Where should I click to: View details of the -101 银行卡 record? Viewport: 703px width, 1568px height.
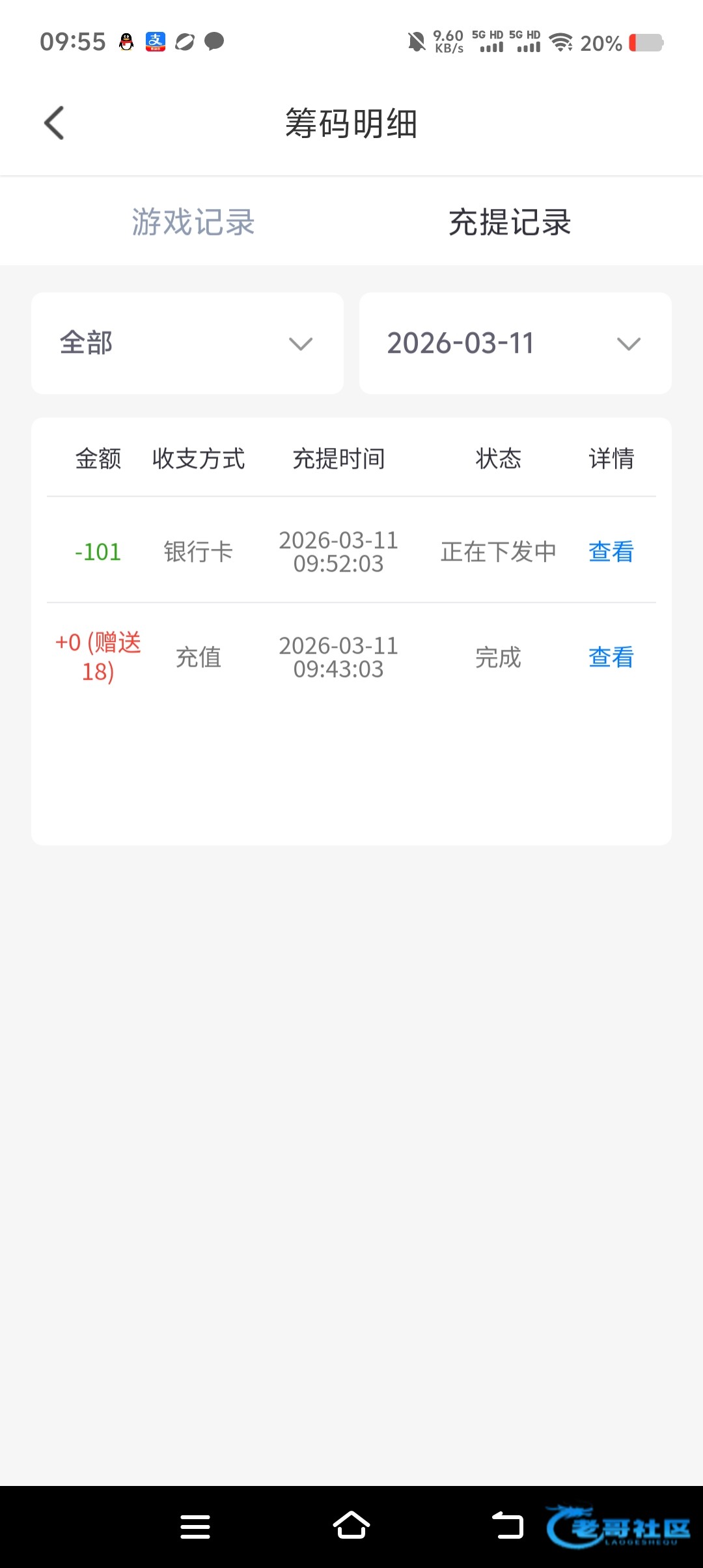click(611, 552)
